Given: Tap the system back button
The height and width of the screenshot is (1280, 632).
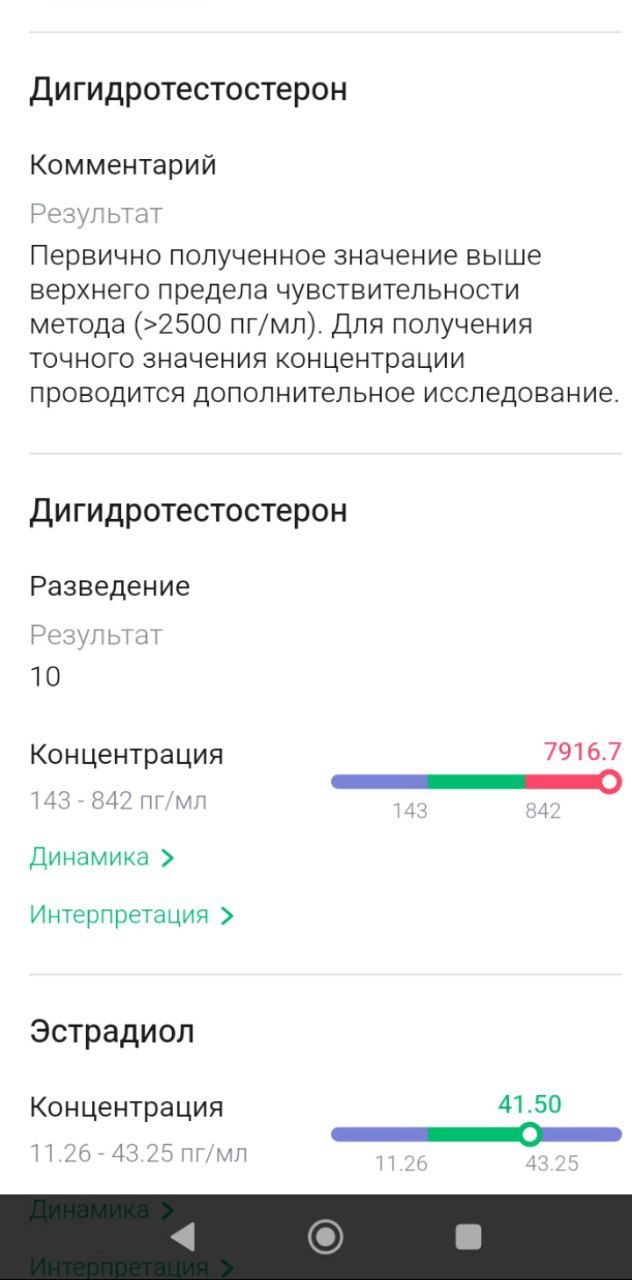Looking at the screenshot, I should [x=182, y=1237].
